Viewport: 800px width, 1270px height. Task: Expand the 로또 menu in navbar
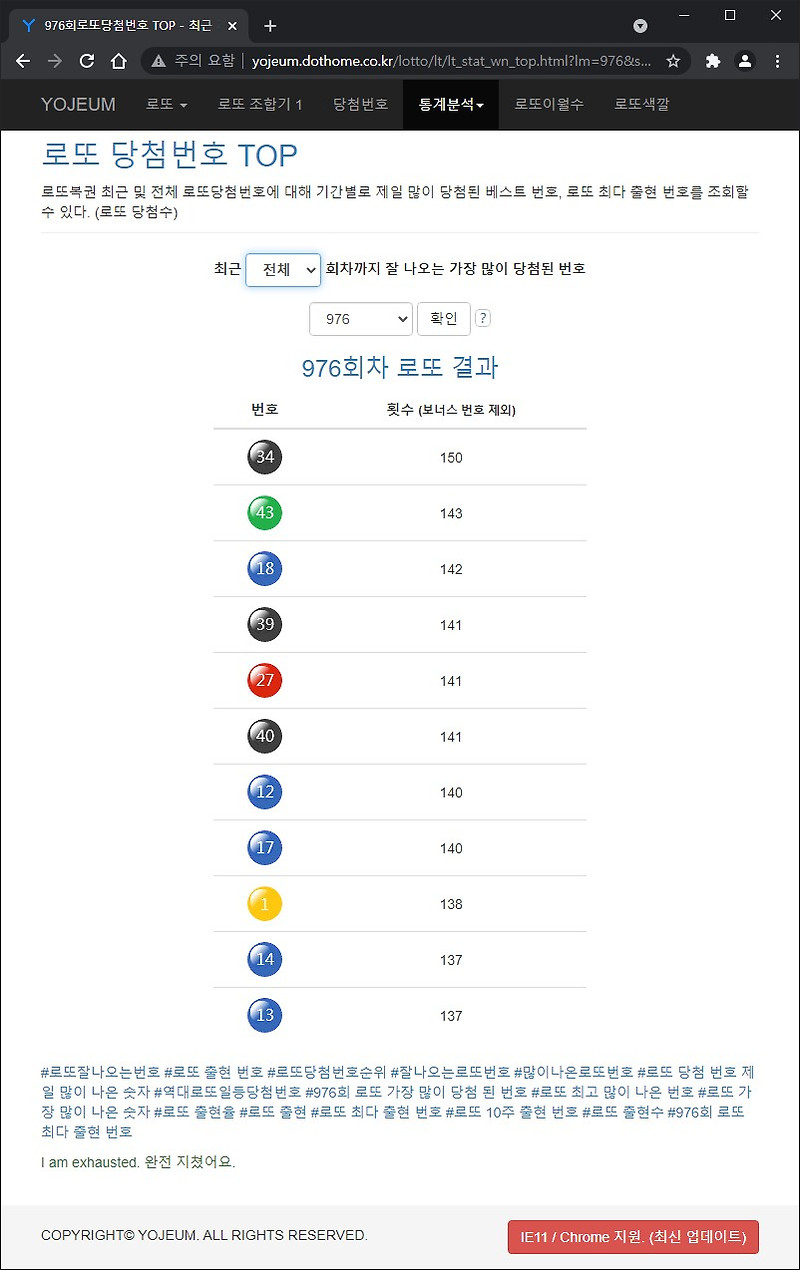166,104
